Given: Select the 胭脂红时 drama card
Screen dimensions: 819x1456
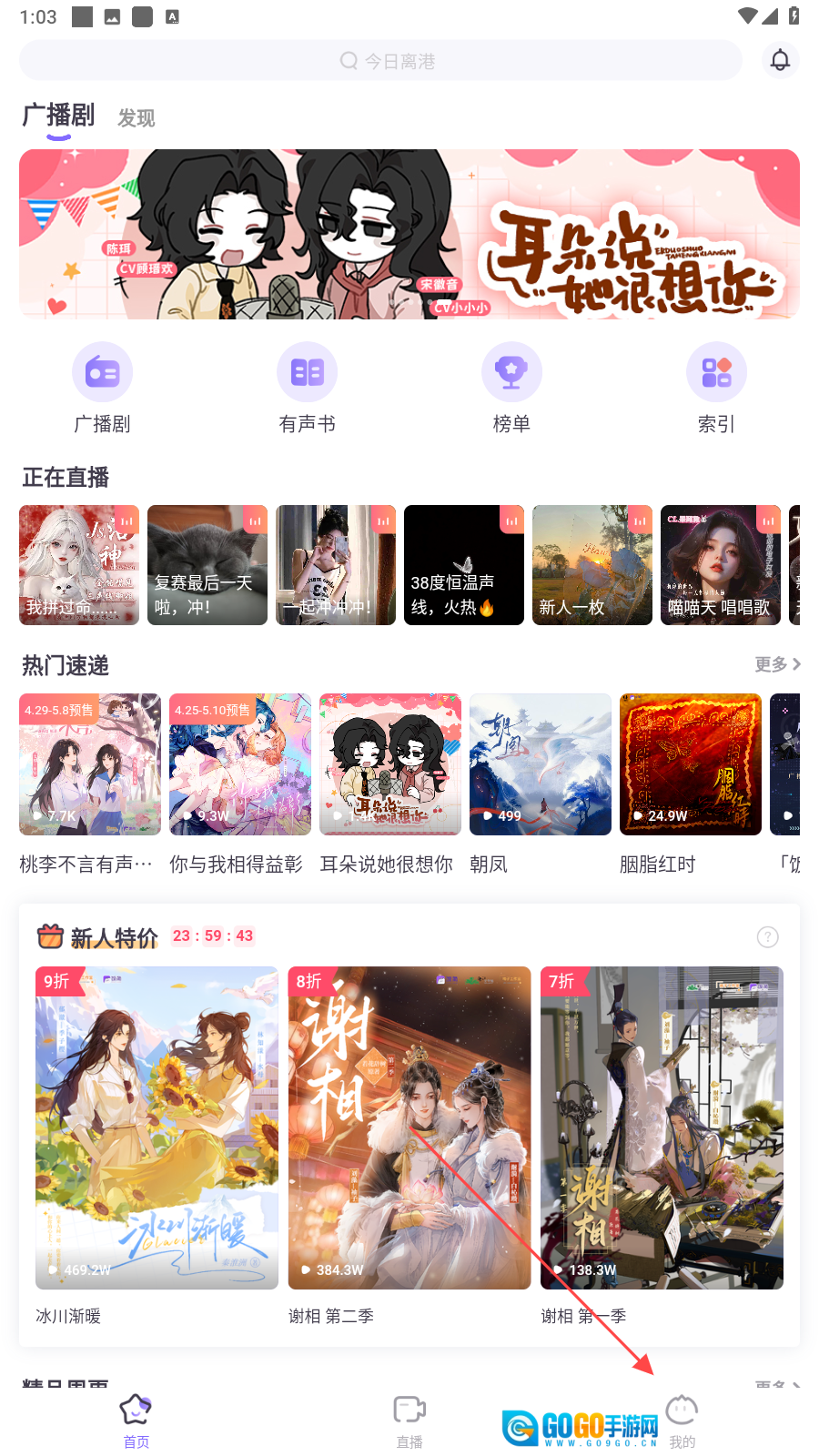Looking at the screenshot, I should coord(691,764).
